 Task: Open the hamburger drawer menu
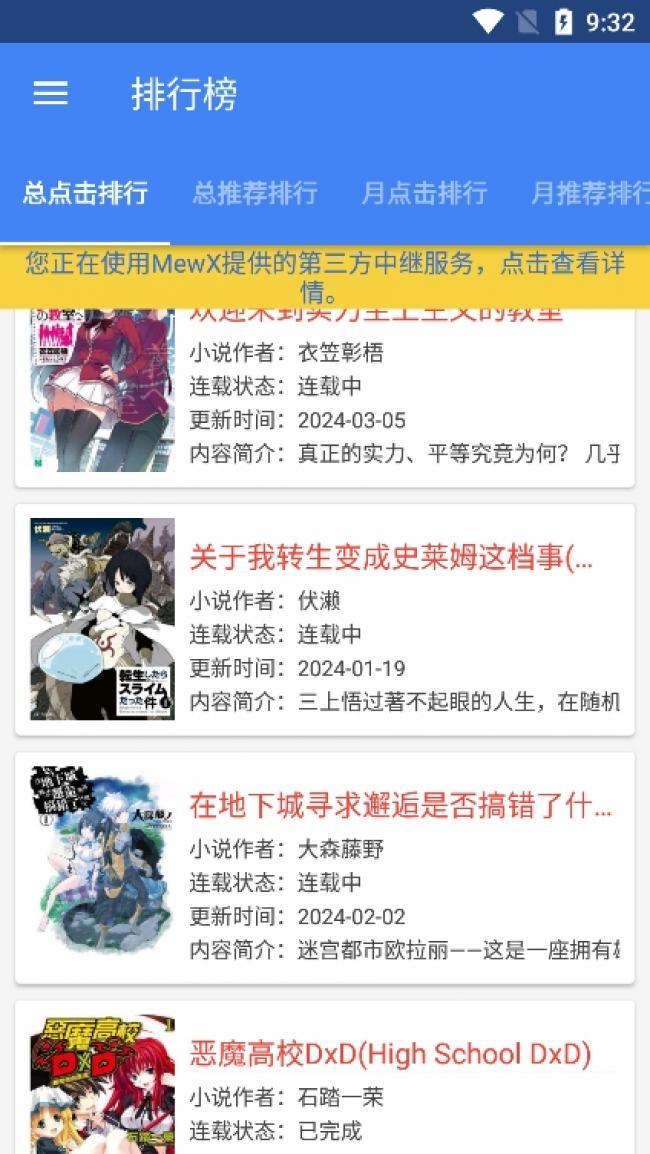51,93
